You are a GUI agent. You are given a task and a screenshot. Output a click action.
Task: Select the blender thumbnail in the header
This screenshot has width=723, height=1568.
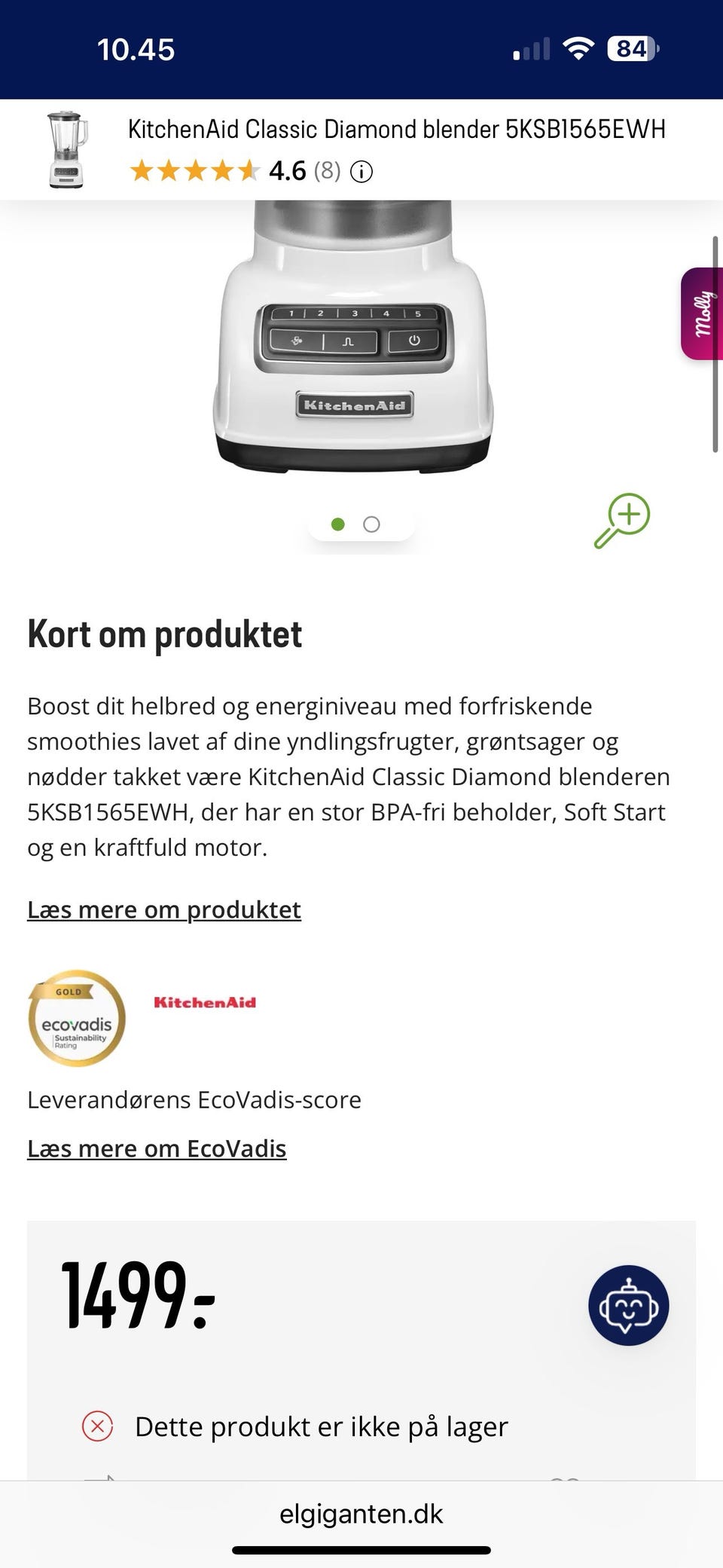click(66, 148)
